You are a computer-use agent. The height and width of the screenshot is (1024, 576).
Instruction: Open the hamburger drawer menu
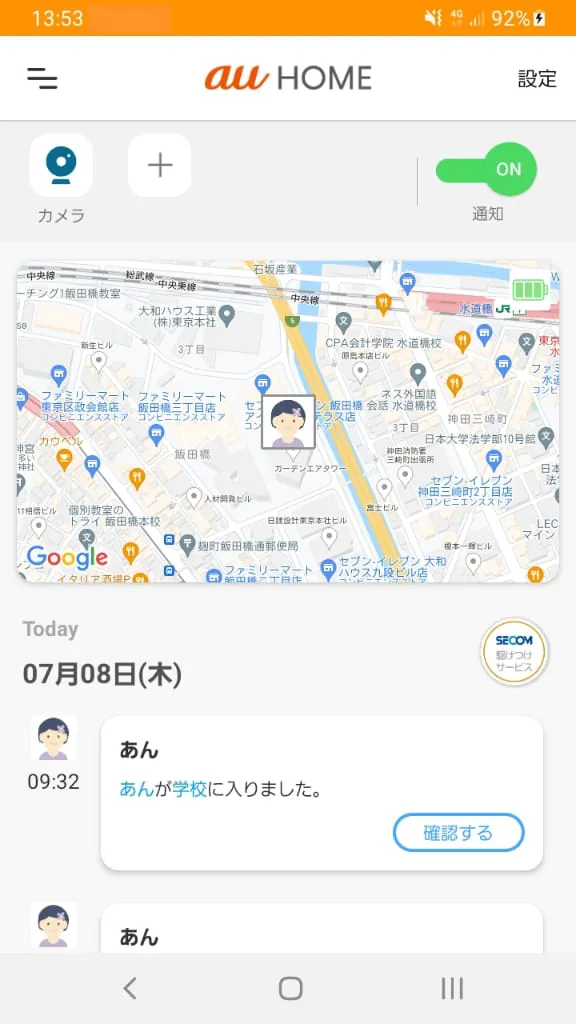click(x=42, y=78)
